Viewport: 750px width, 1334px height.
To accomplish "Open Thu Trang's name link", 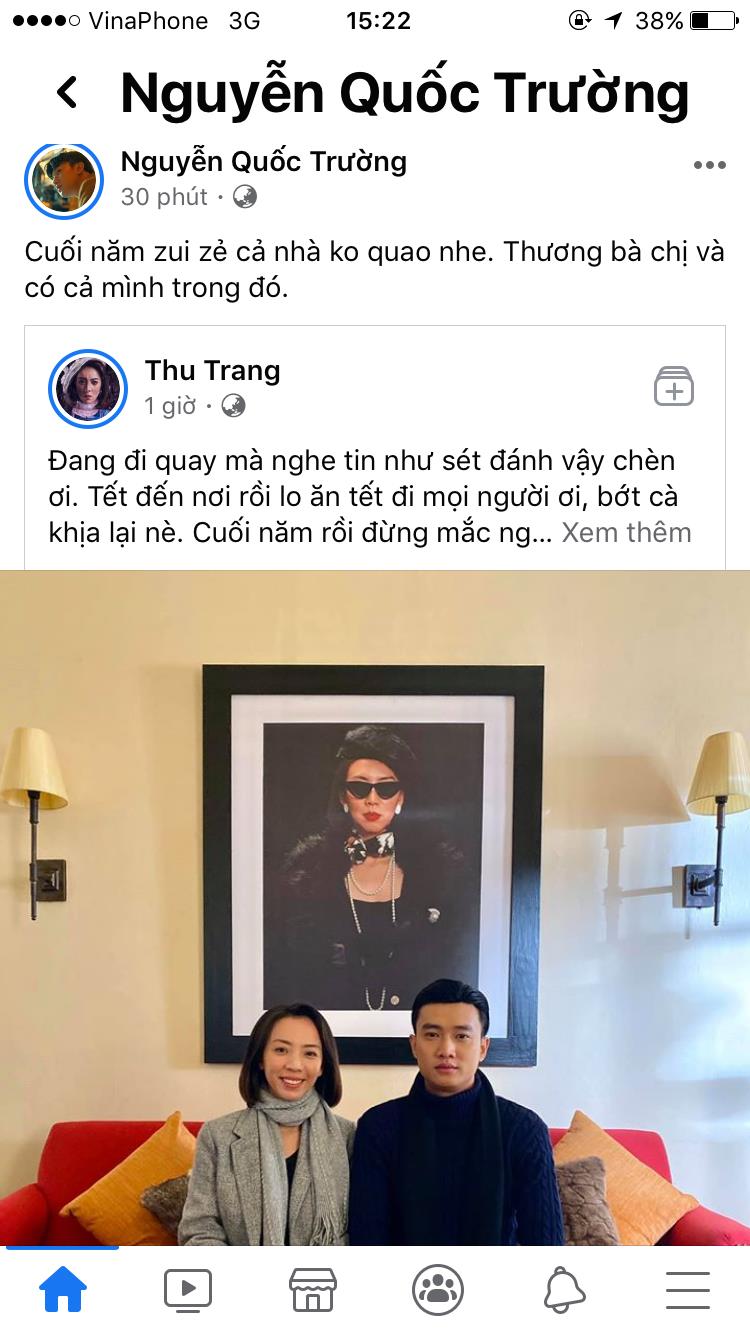I will 212,370.
